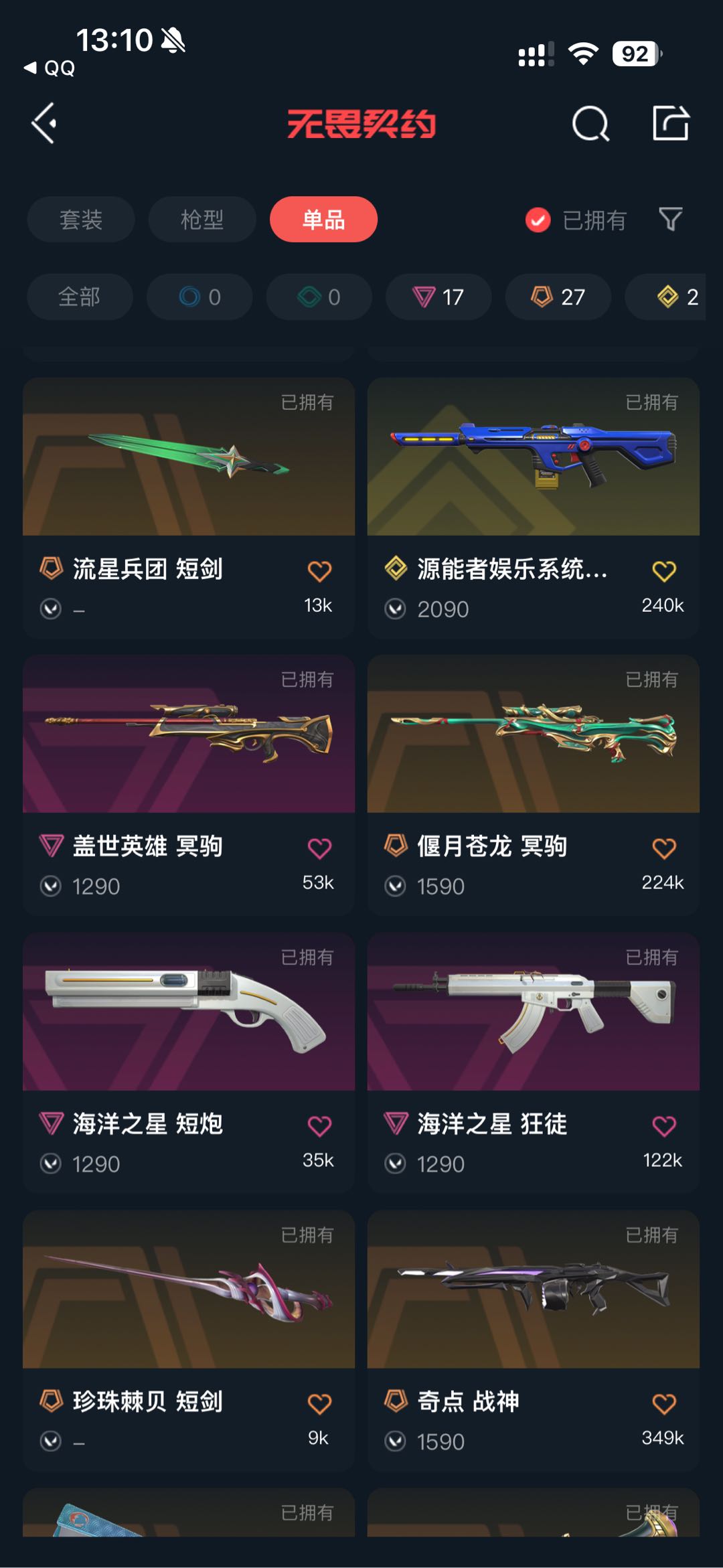Like the 奇点 战神 skin

[663, 1403]
